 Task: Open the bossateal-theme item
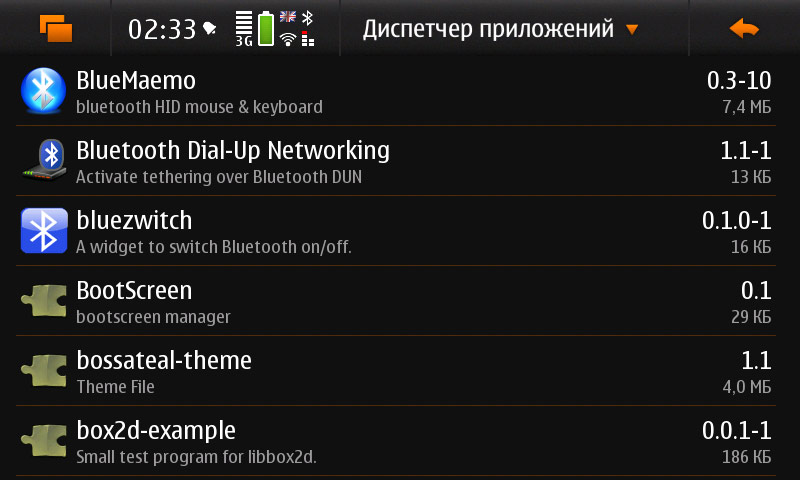(x=400, y=371)
